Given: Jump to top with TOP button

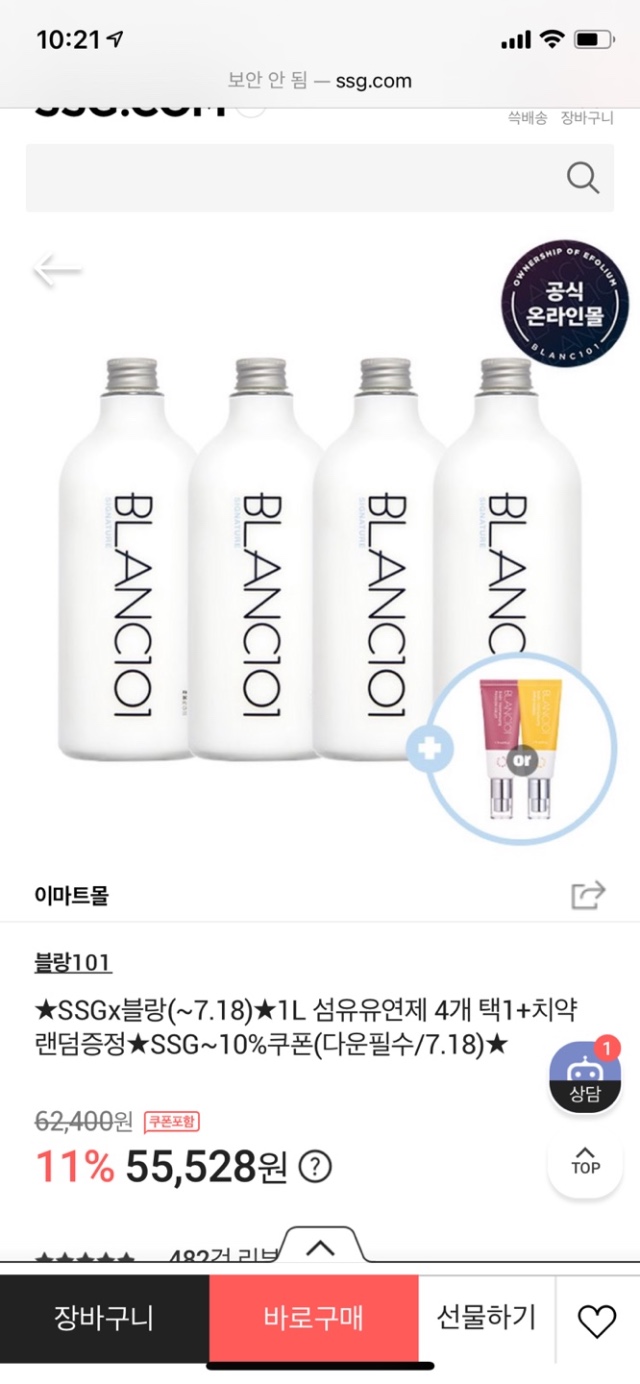Looking at the screenshot, I should point(585,1160).
